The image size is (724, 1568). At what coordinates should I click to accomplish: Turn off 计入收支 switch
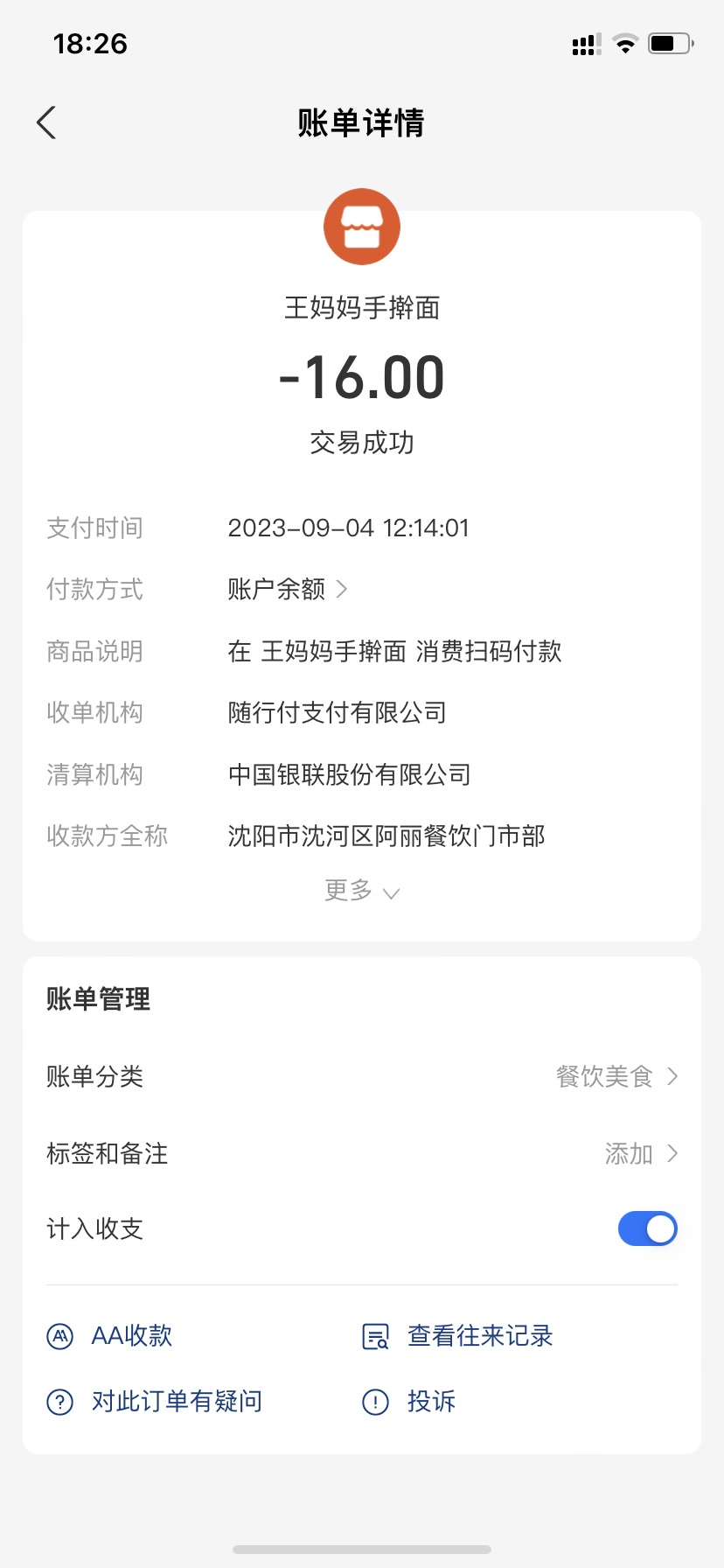pyautogui.click(x=647, y=1228)
